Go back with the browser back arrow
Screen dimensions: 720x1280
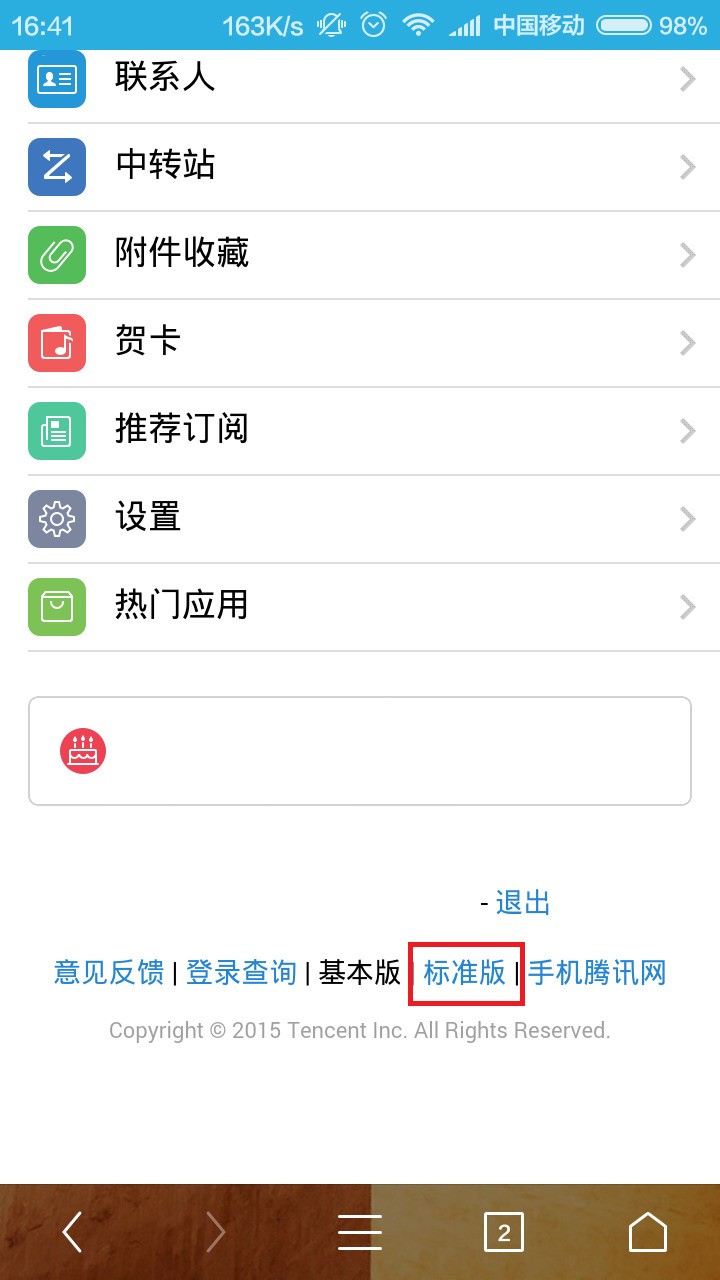[x=72, y=1232]
